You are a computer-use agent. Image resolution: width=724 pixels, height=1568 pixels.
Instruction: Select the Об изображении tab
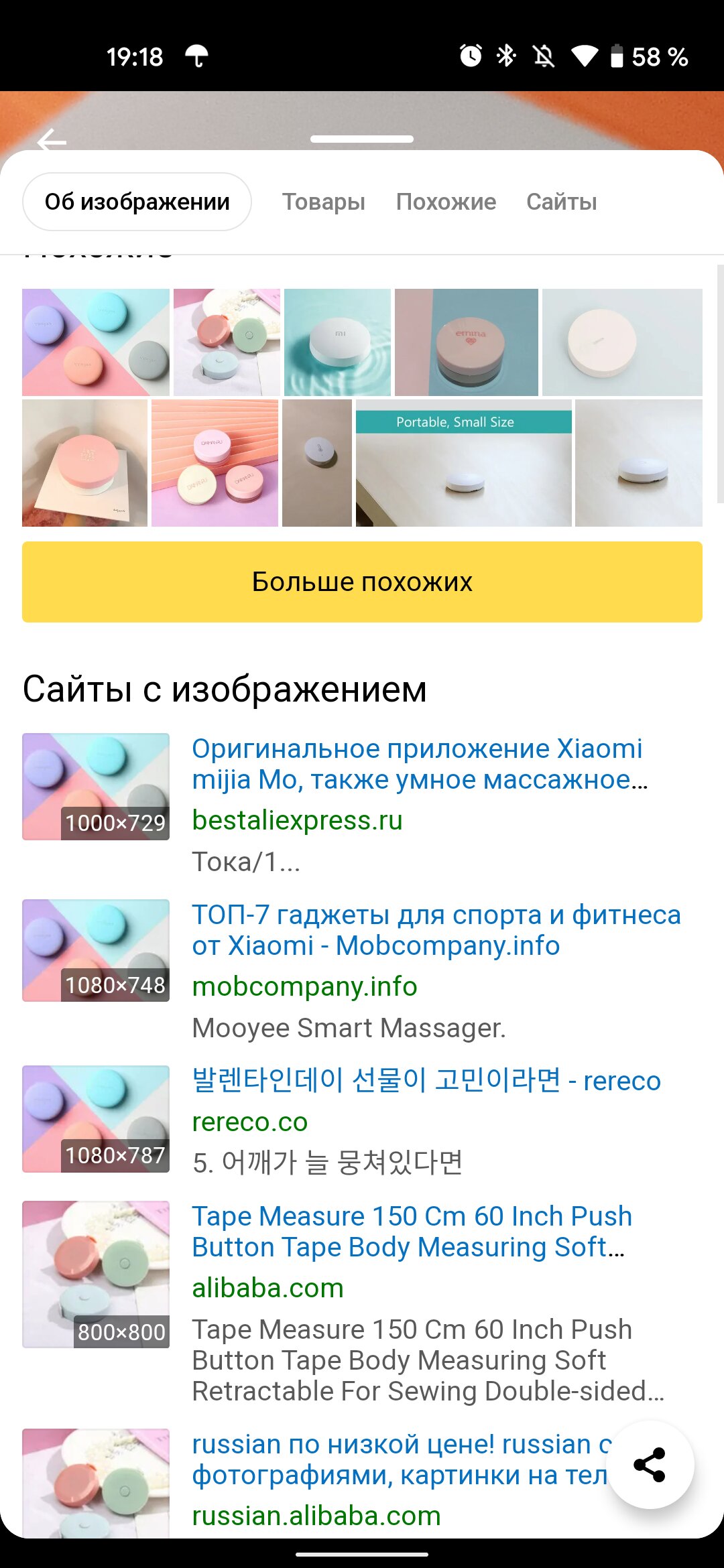tap(137, 202)
